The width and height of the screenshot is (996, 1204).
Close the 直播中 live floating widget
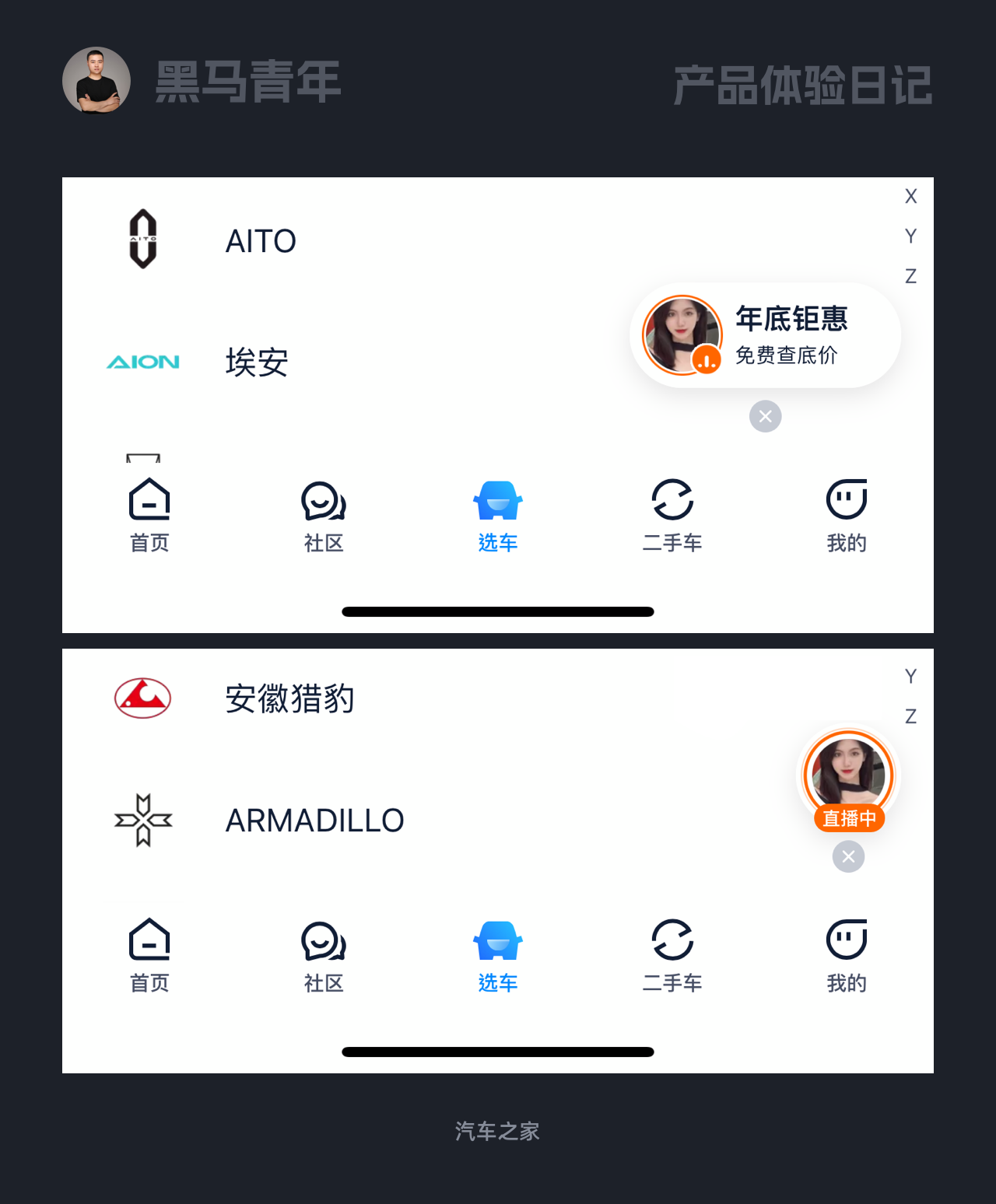(x=848, y=856)
